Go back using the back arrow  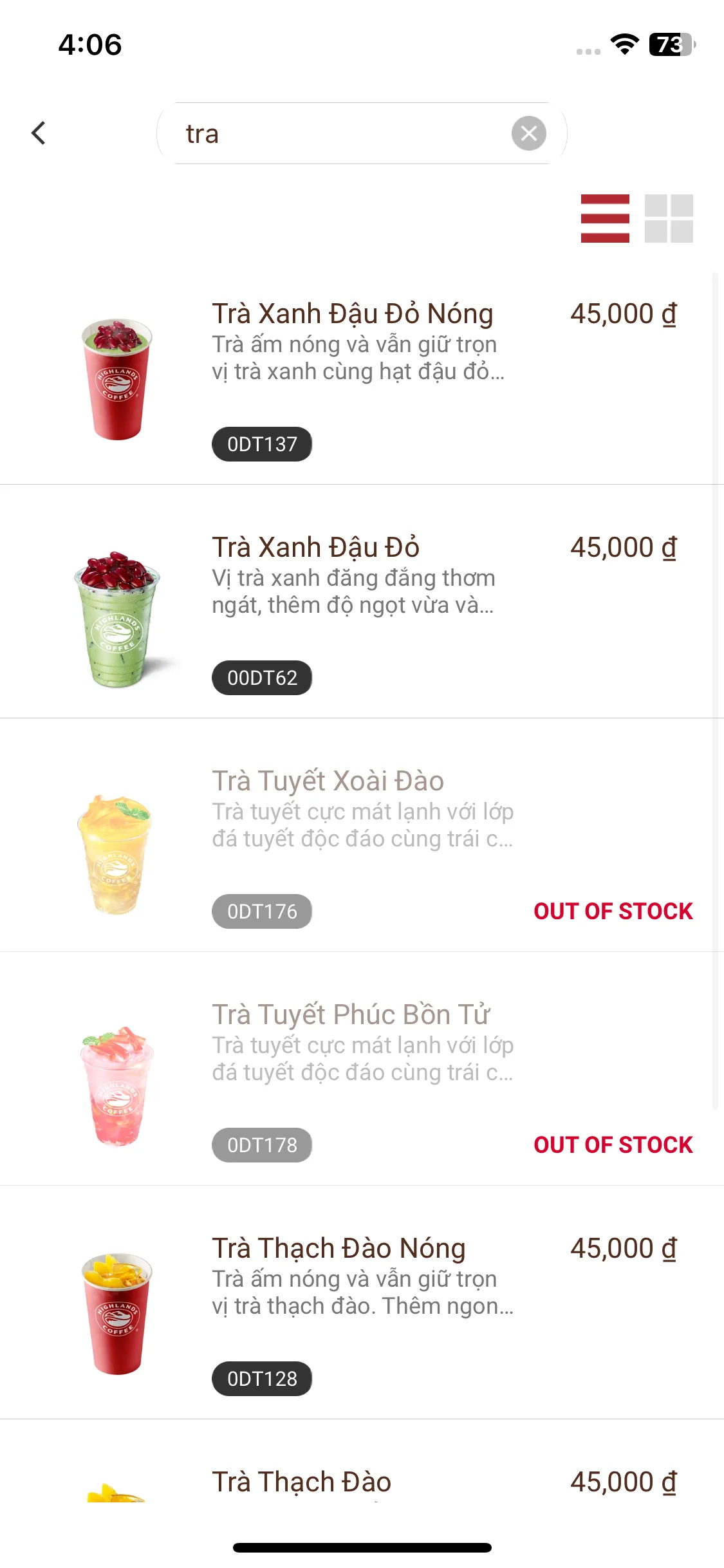coord(39,133)
